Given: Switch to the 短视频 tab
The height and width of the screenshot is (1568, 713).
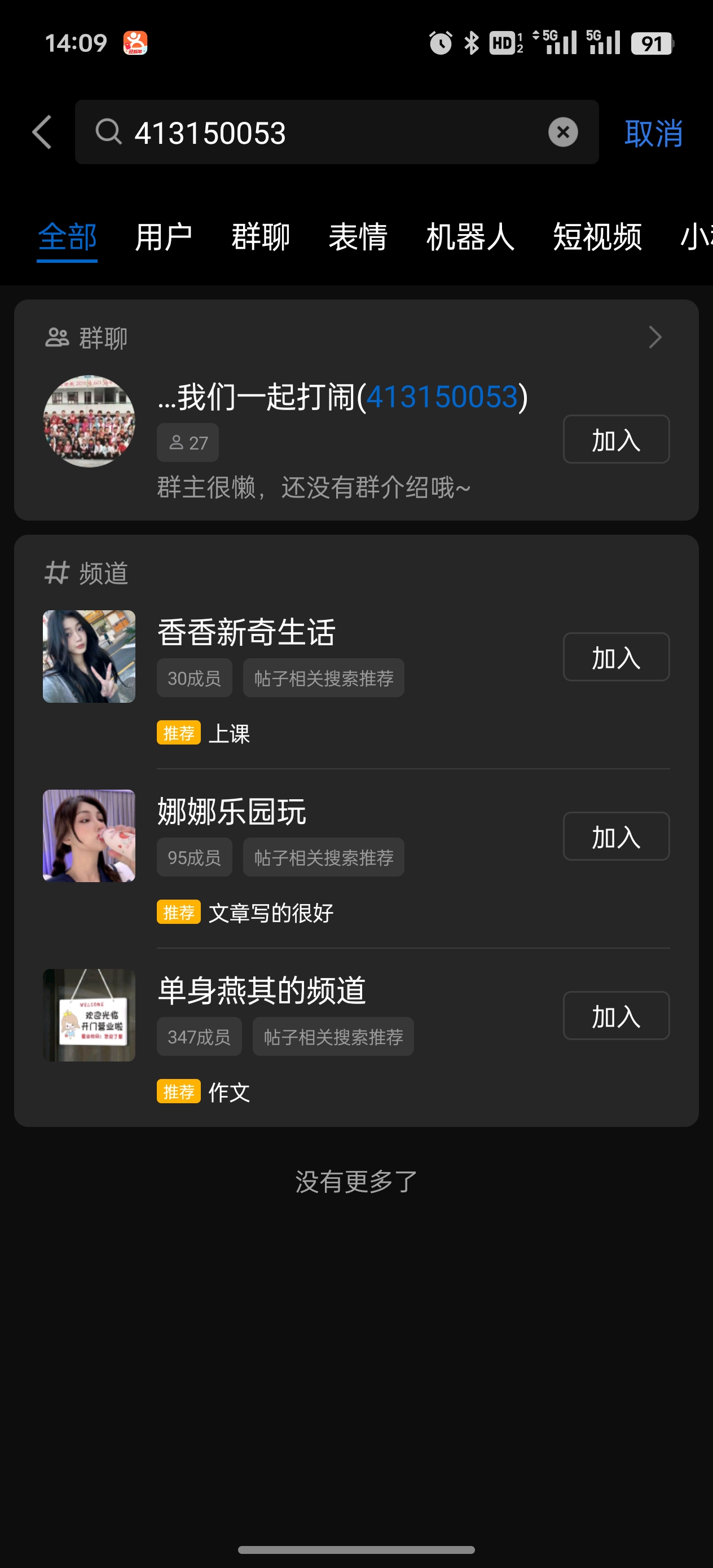Looking at the screenshot, I should click(597, 237).
